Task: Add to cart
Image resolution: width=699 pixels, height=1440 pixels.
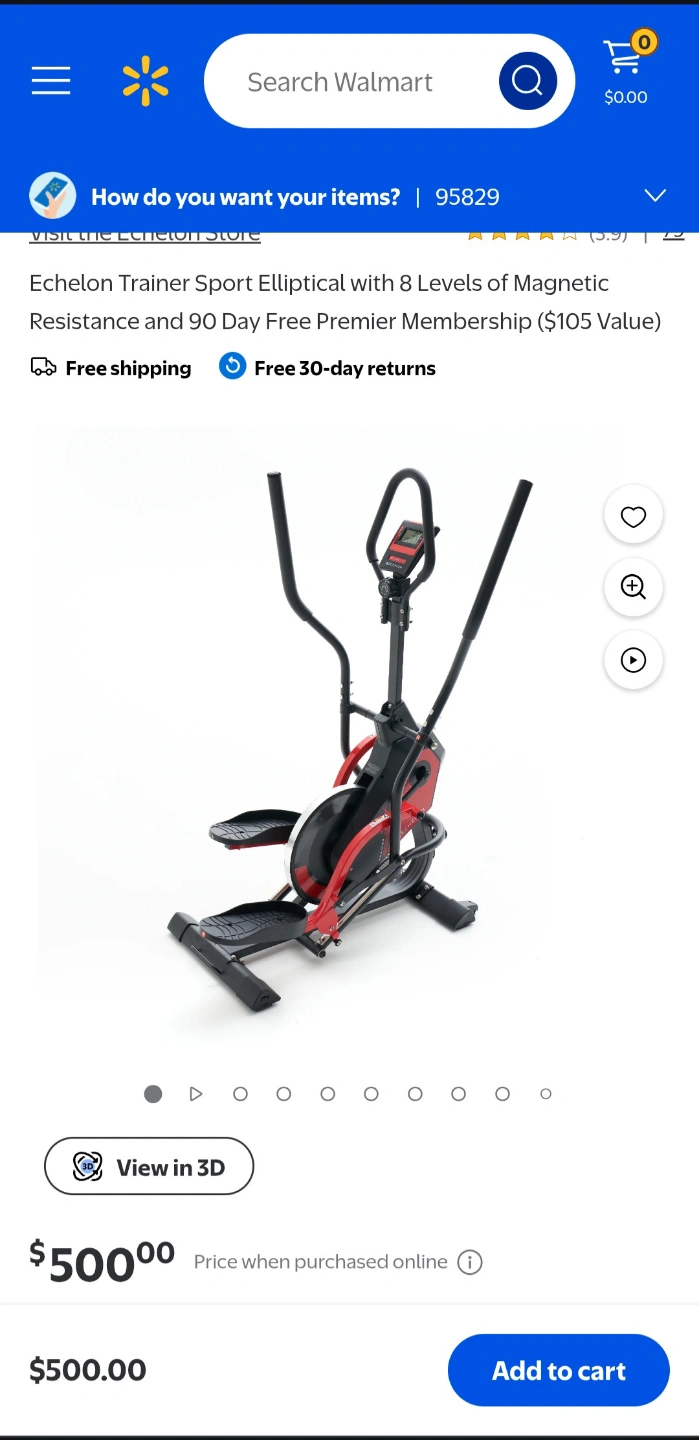Action: coord(559,1370)
